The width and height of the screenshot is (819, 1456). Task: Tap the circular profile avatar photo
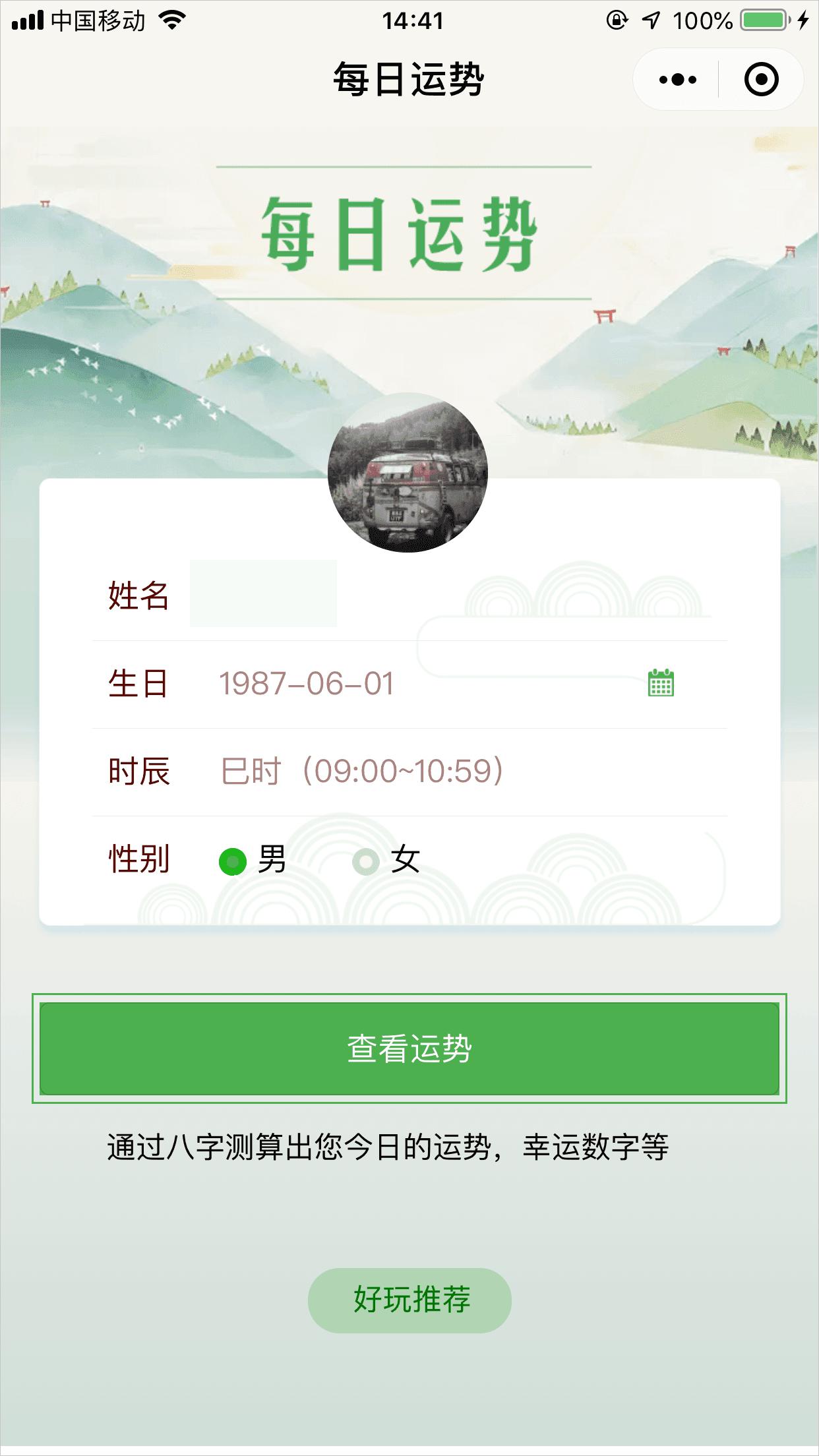pyautogui.click(x=409, y=477)
